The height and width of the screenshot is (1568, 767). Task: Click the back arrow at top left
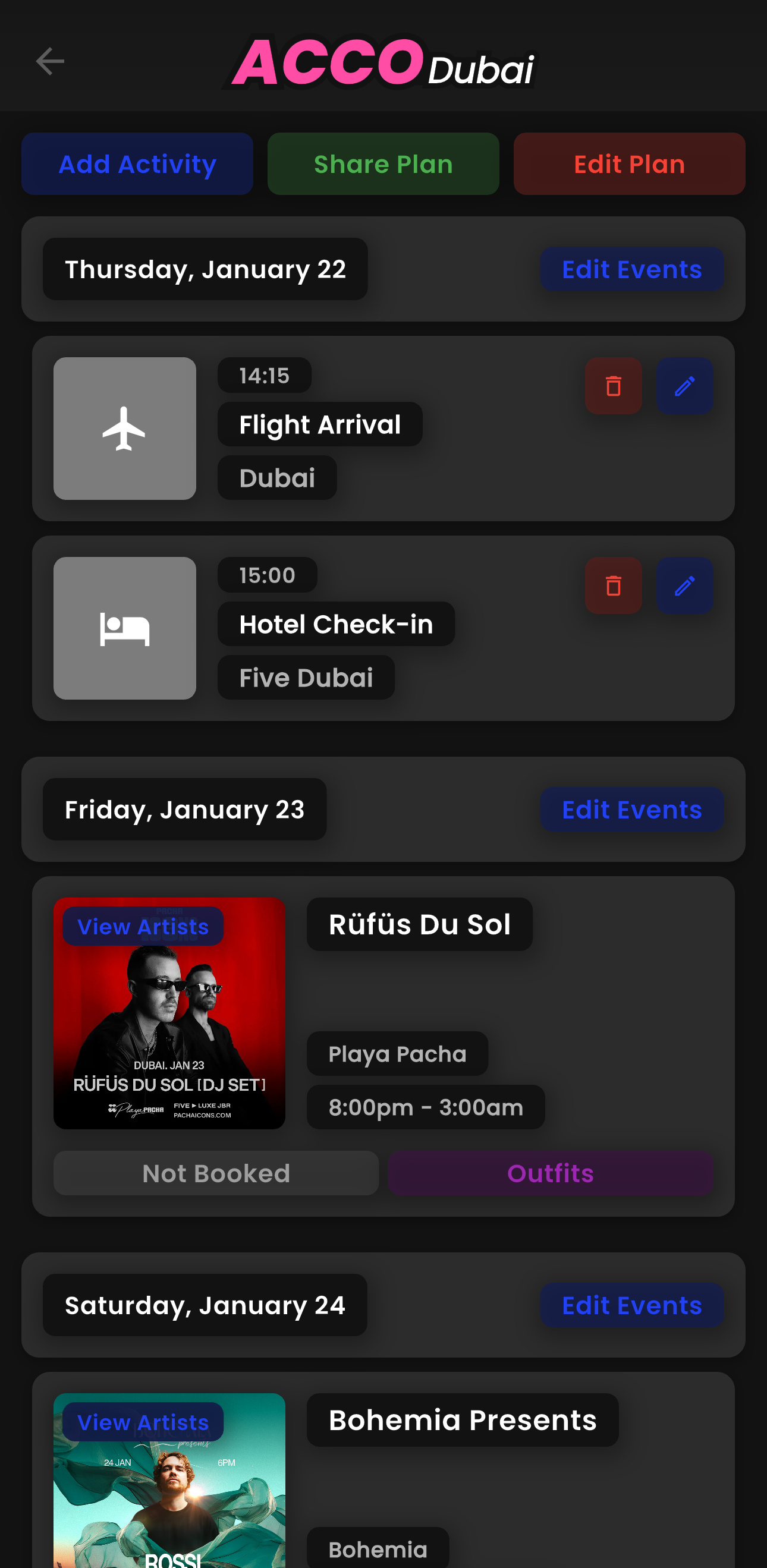click(x=51, y=60)
